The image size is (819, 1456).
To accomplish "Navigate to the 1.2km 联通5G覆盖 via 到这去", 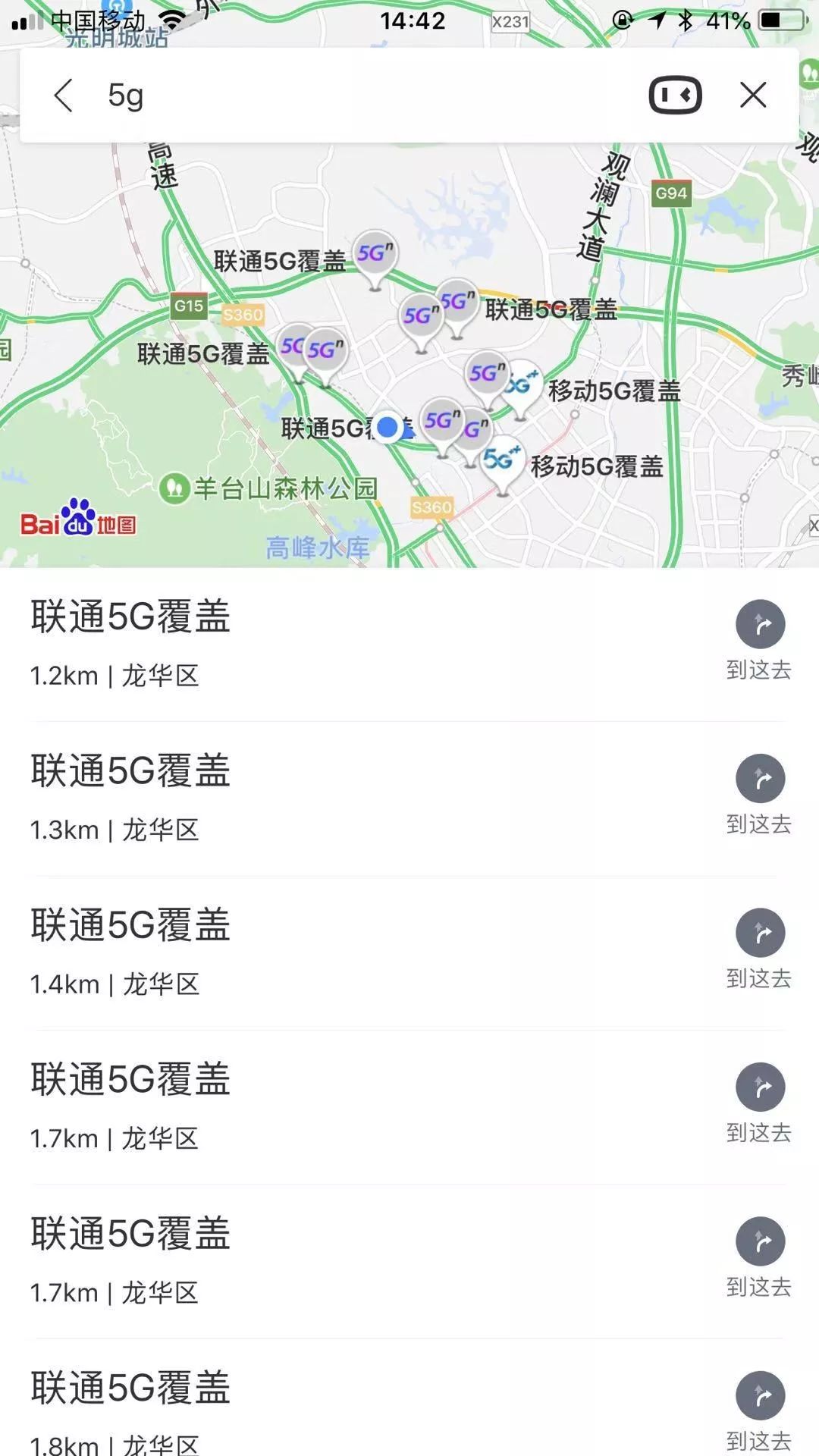I will coord(760,641).
